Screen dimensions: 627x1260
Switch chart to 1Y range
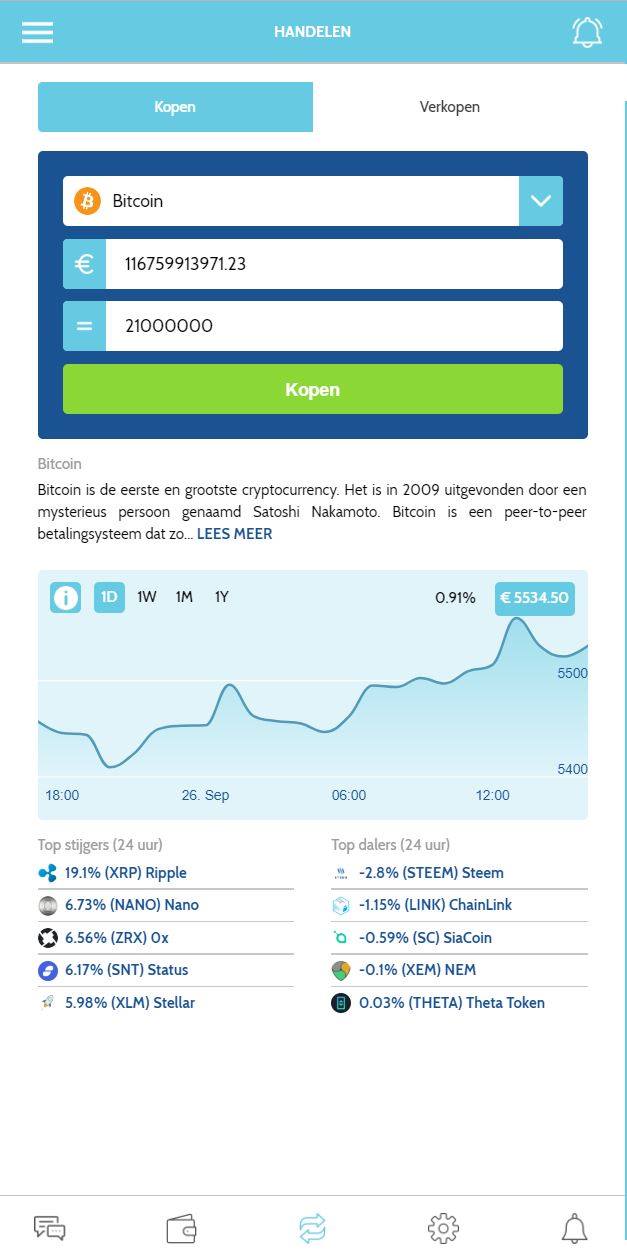pyautogui.click(x=222, y=597)
